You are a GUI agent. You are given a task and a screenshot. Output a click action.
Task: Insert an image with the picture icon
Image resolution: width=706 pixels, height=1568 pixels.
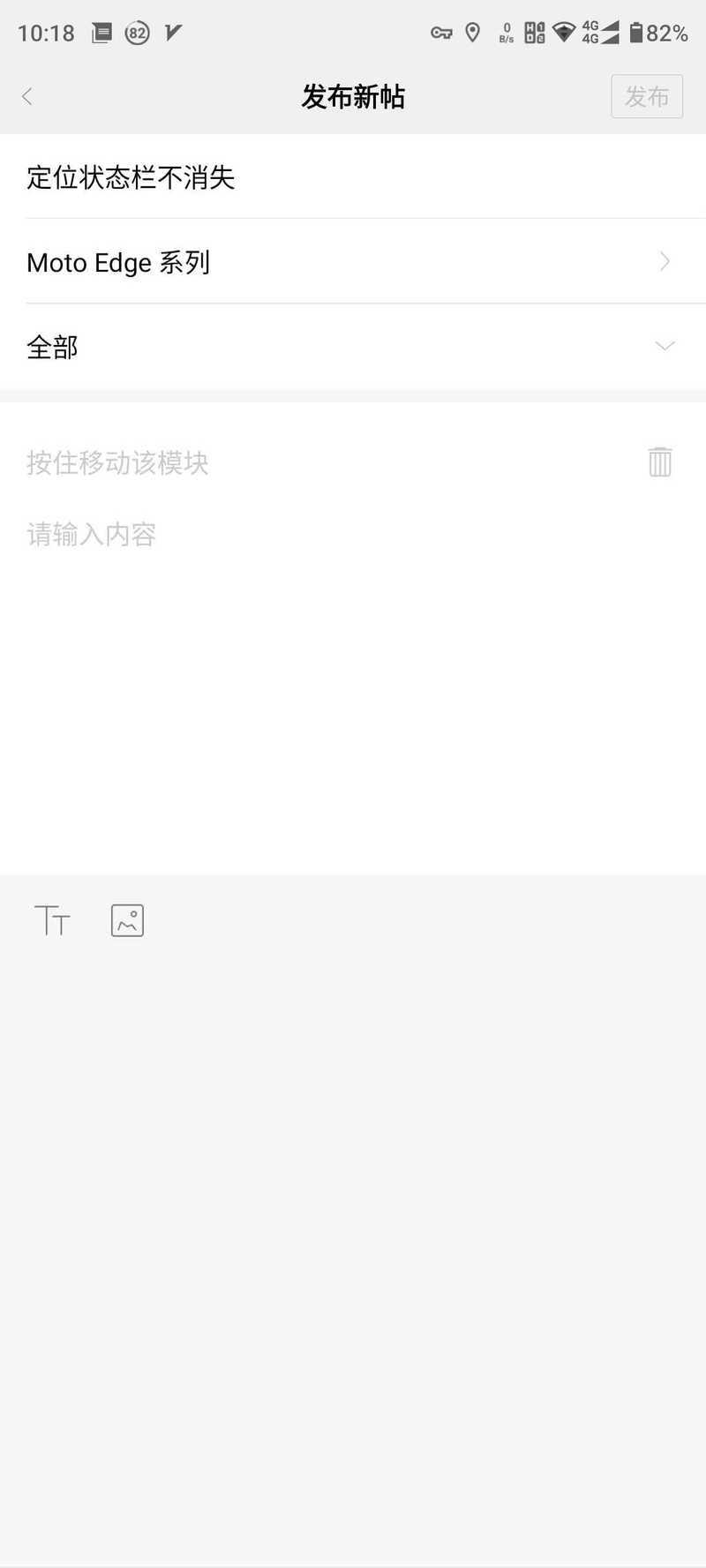point(127,920)
